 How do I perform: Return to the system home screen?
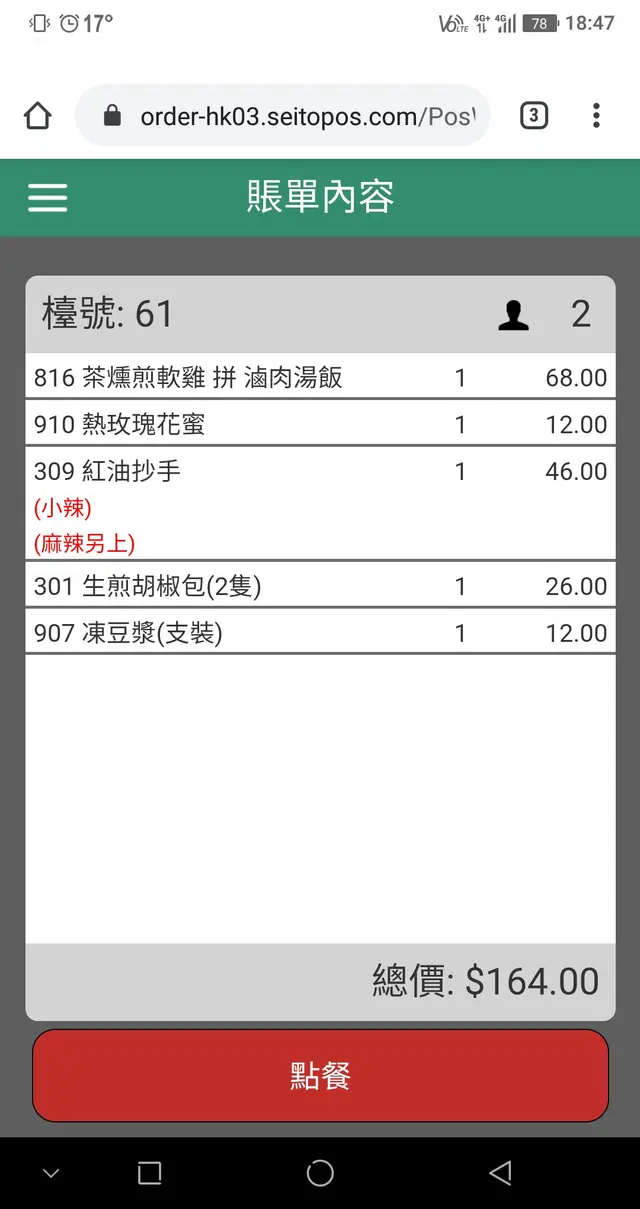tap(320, 1173)
